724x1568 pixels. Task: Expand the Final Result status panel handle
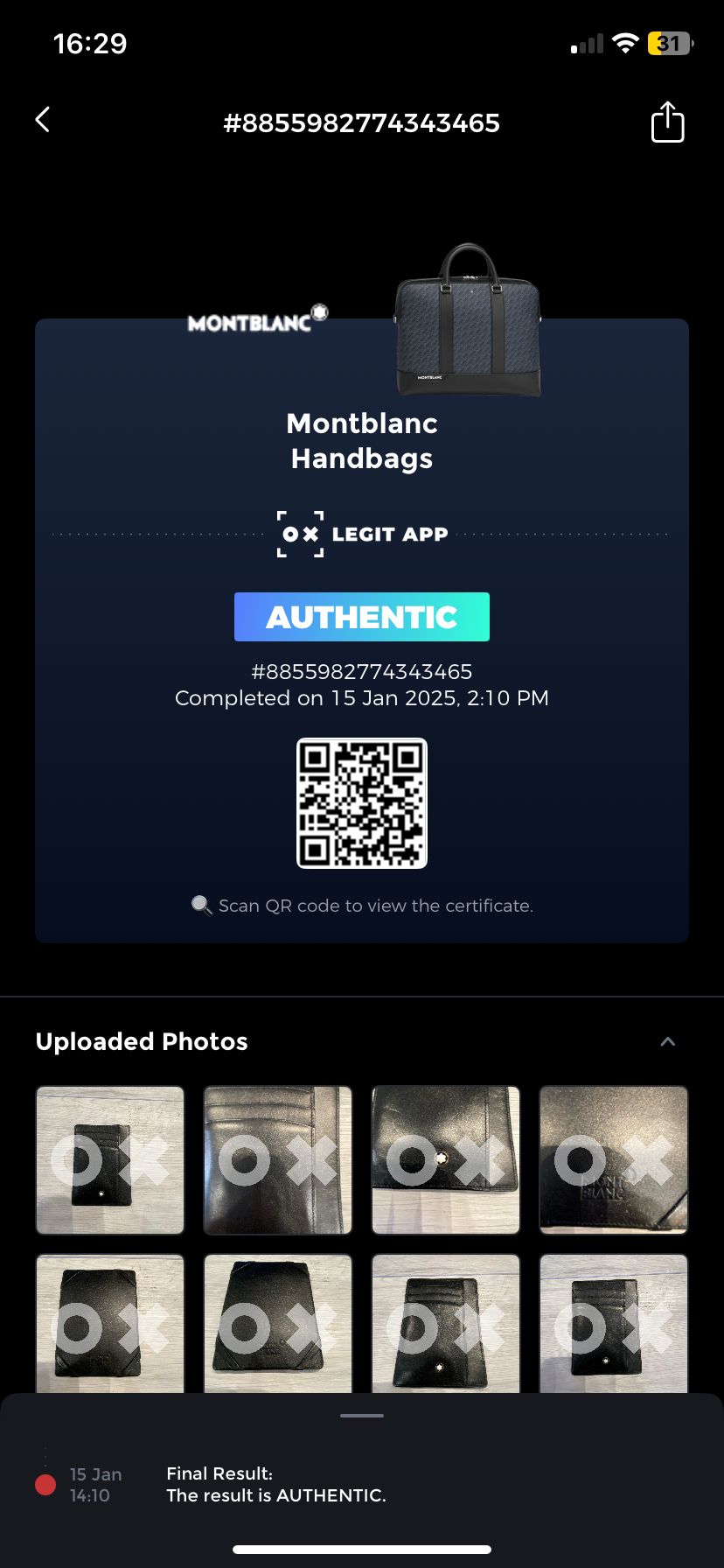pos(362,1415)
